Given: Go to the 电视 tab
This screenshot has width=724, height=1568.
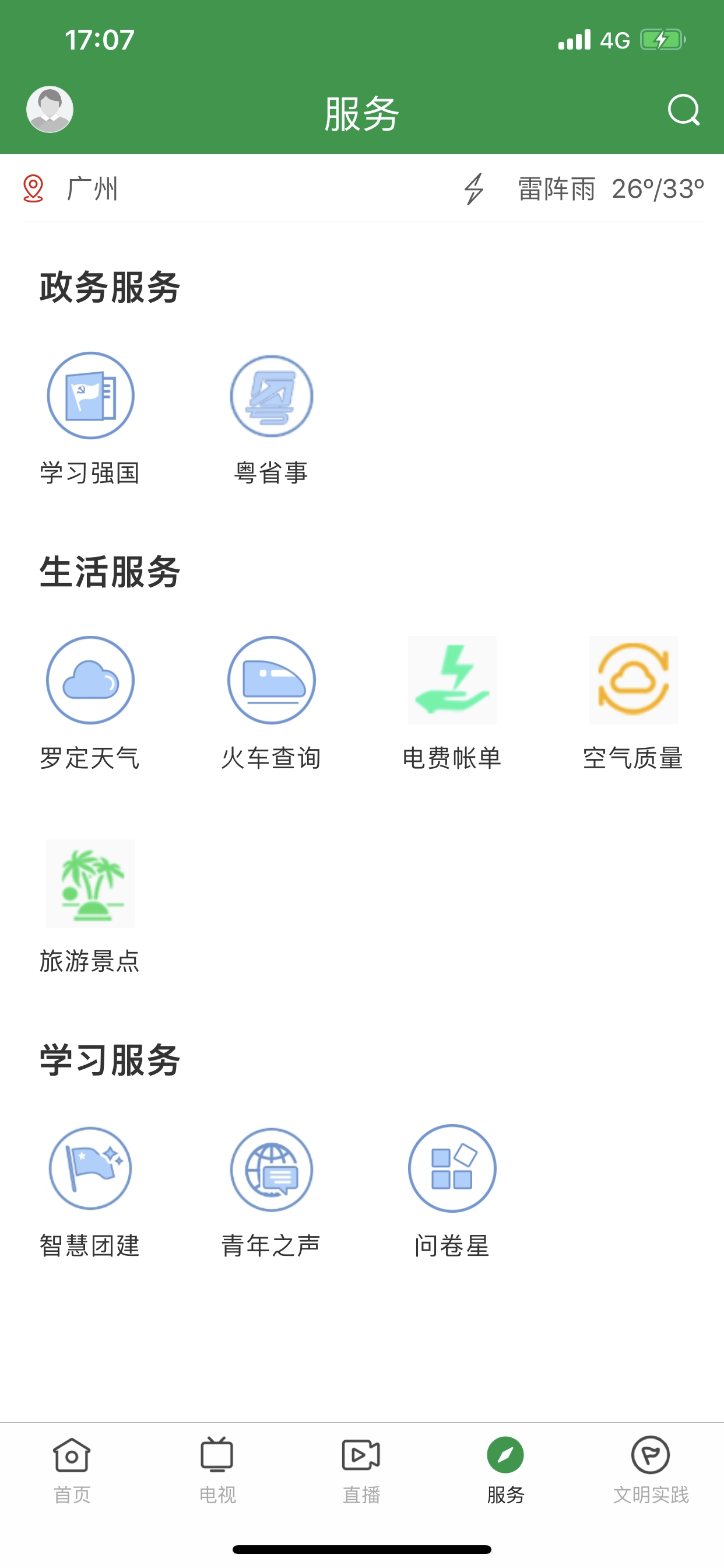Looking at the screenshot, I should [x=217, y=1470].
